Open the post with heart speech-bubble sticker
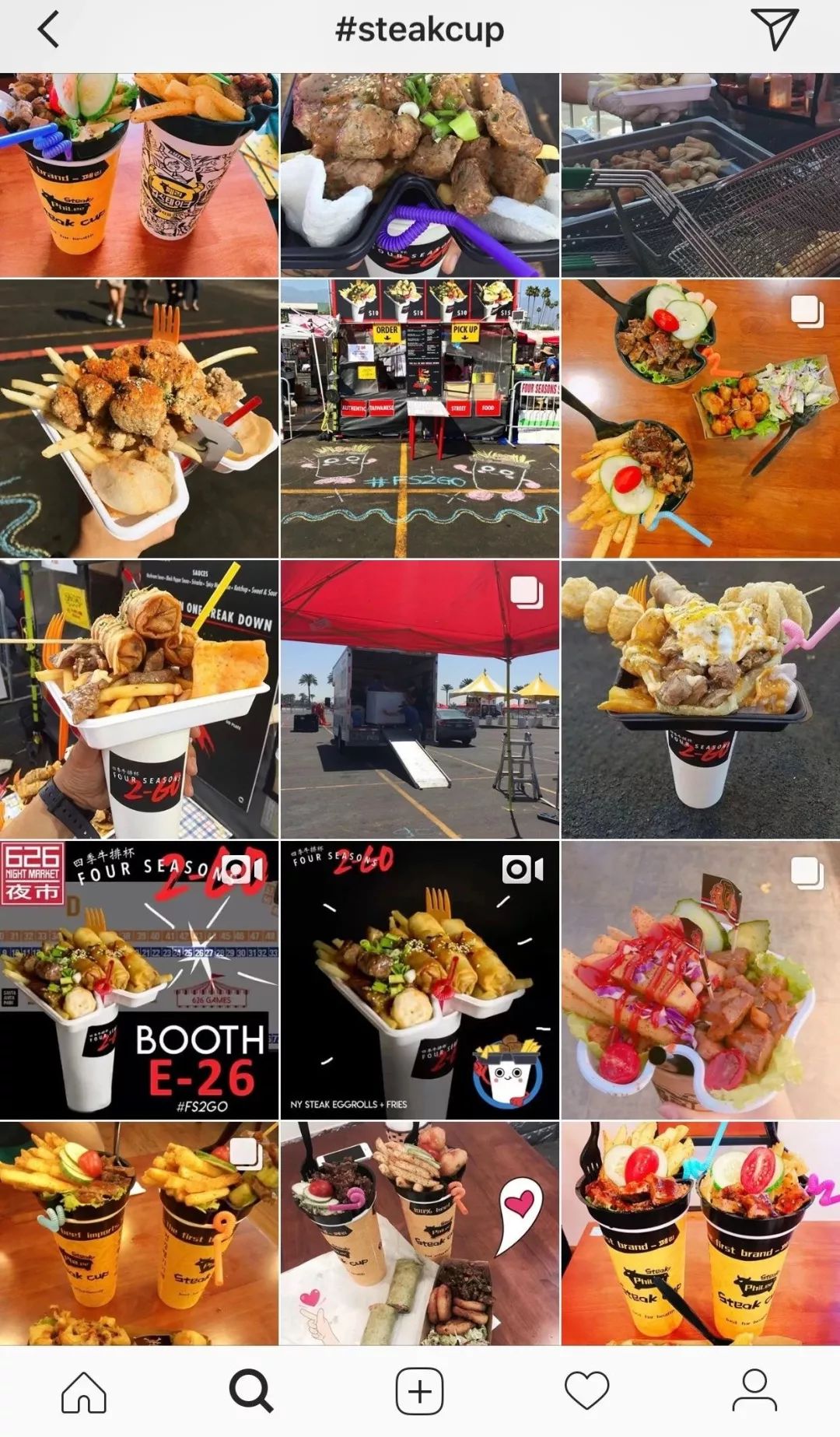 coord(420,1233)
